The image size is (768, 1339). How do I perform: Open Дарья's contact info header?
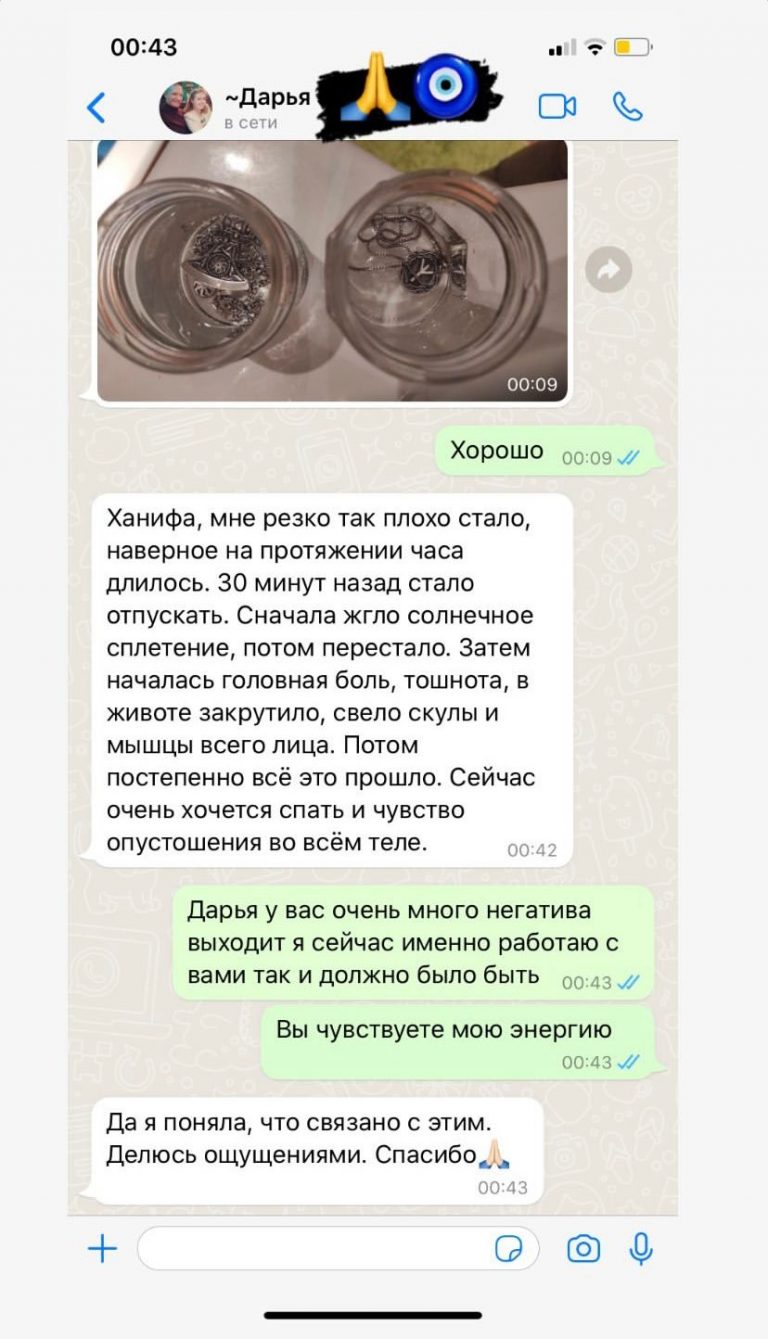point(262,108)
